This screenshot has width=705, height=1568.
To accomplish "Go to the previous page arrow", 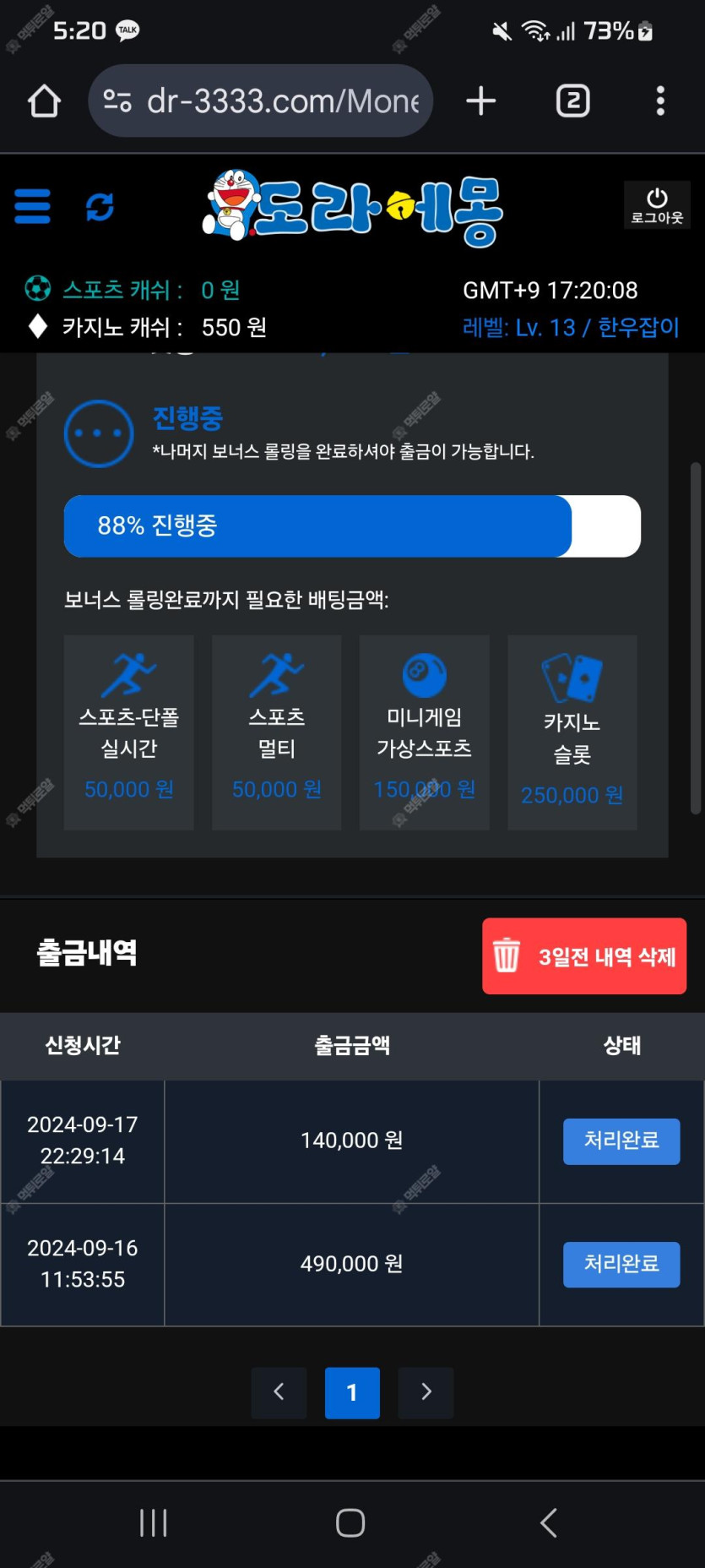I will 279,1392.
